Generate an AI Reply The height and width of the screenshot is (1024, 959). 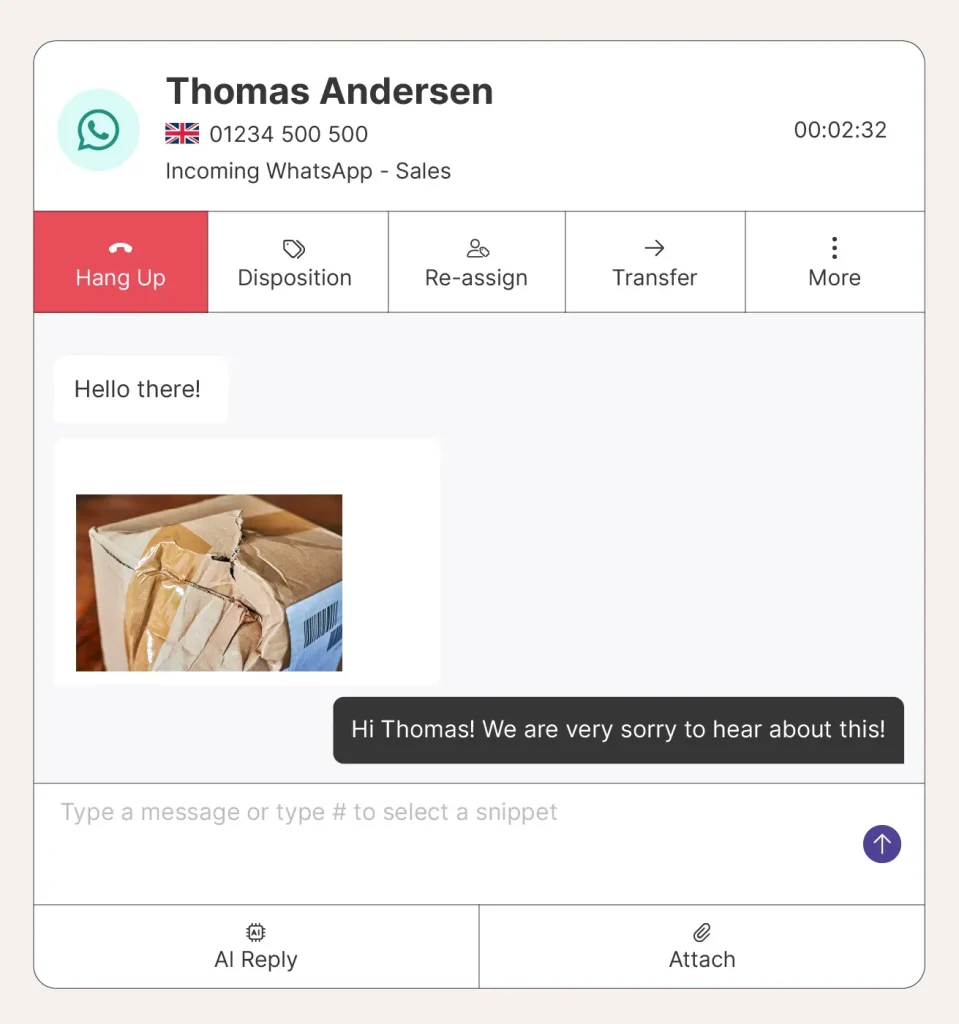pyautogui.click(x=256, y=947)
